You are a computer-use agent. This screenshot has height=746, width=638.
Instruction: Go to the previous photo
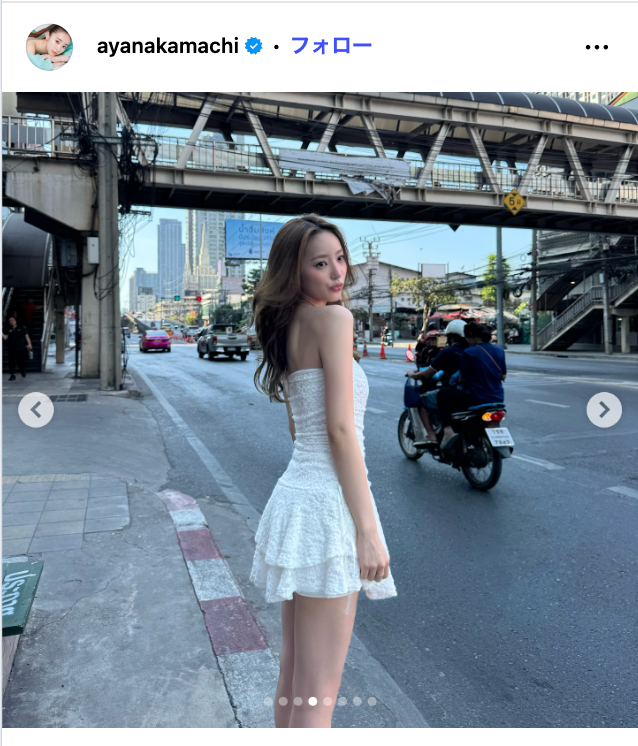(36, 409)
